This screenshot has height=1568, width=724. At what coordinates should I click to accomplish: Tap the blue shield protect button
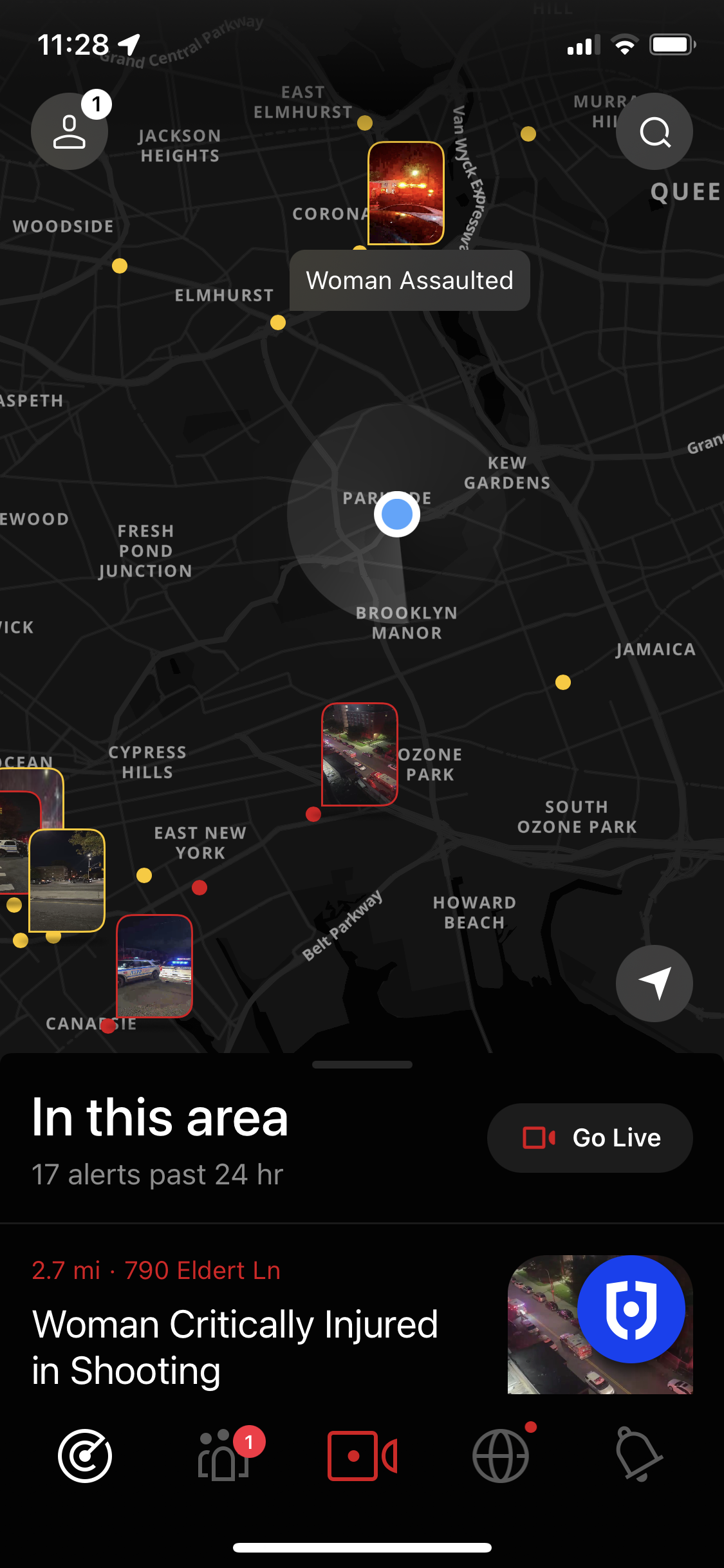[631, 1309]
